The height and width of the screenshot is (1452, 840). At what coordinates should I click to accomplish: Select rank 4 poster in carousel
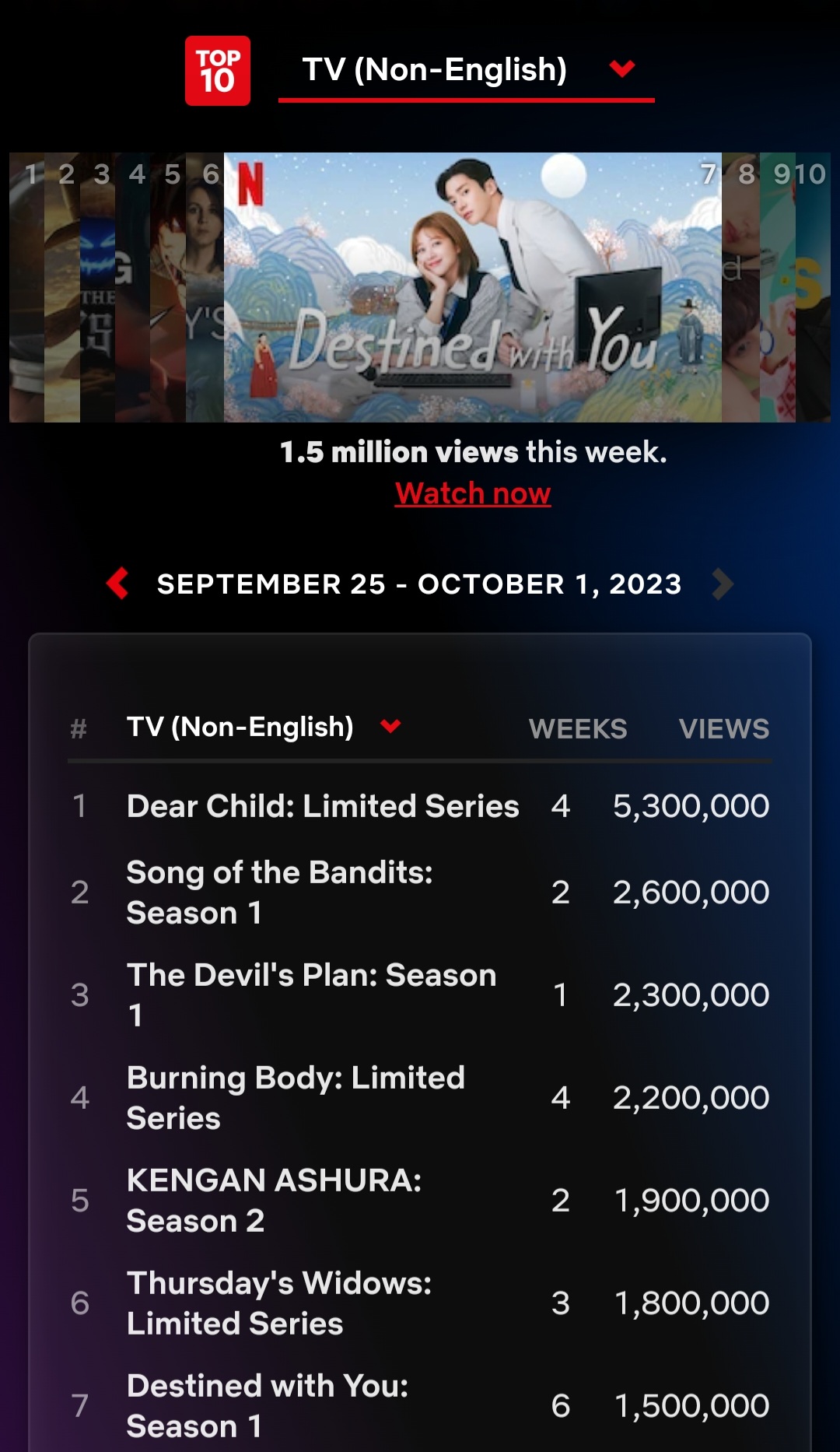point(132,287)
